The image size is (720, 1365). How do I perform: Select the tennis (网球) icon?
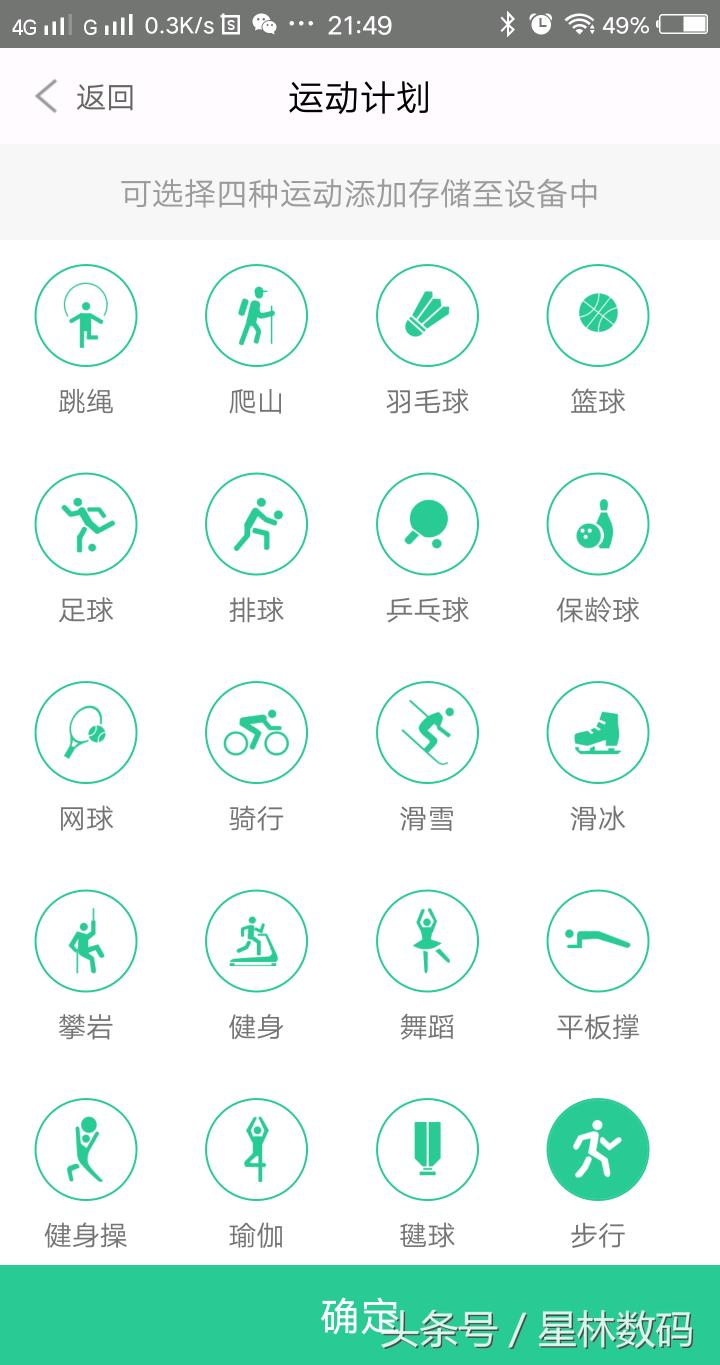point(86,732)
